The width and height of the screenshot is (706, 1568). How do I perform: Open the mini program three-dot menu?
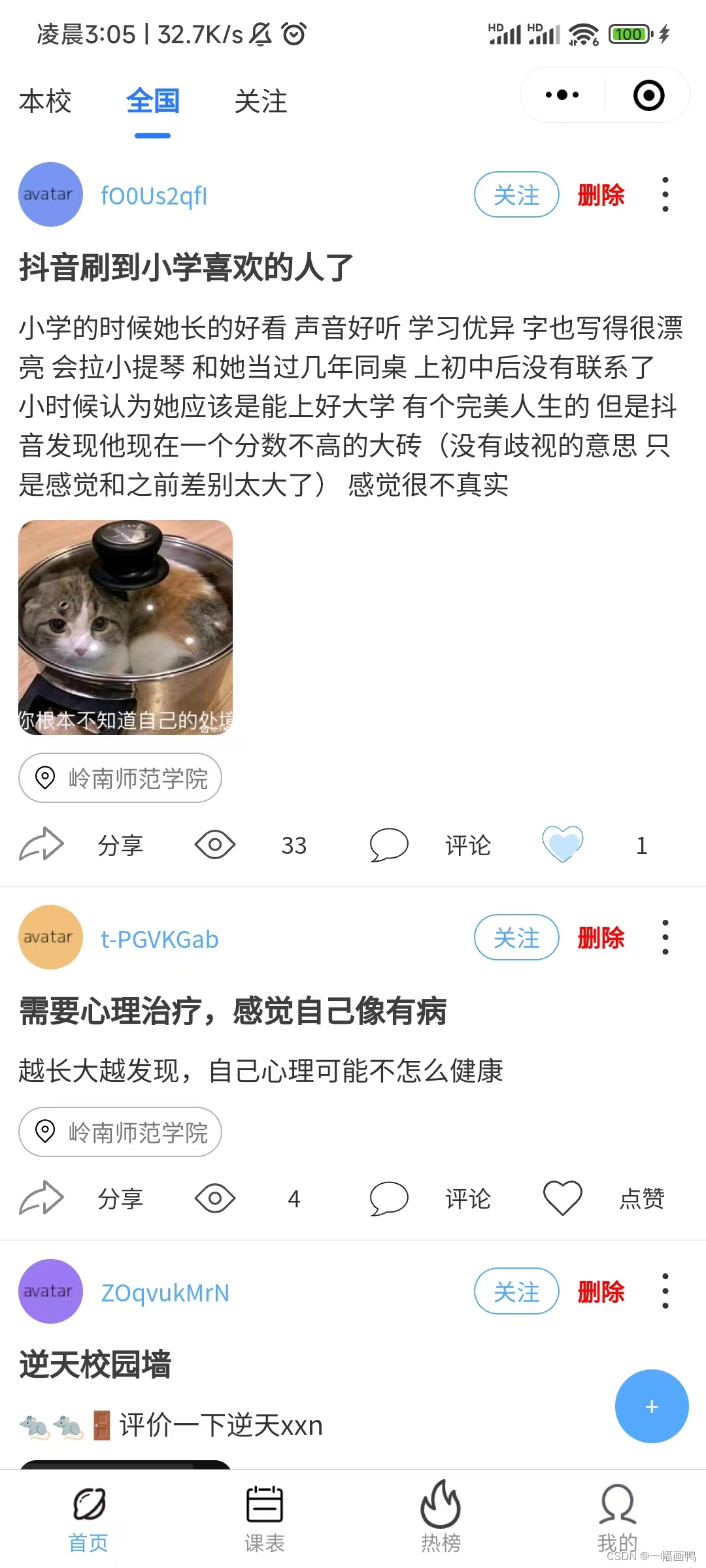(x=562, y=95)
